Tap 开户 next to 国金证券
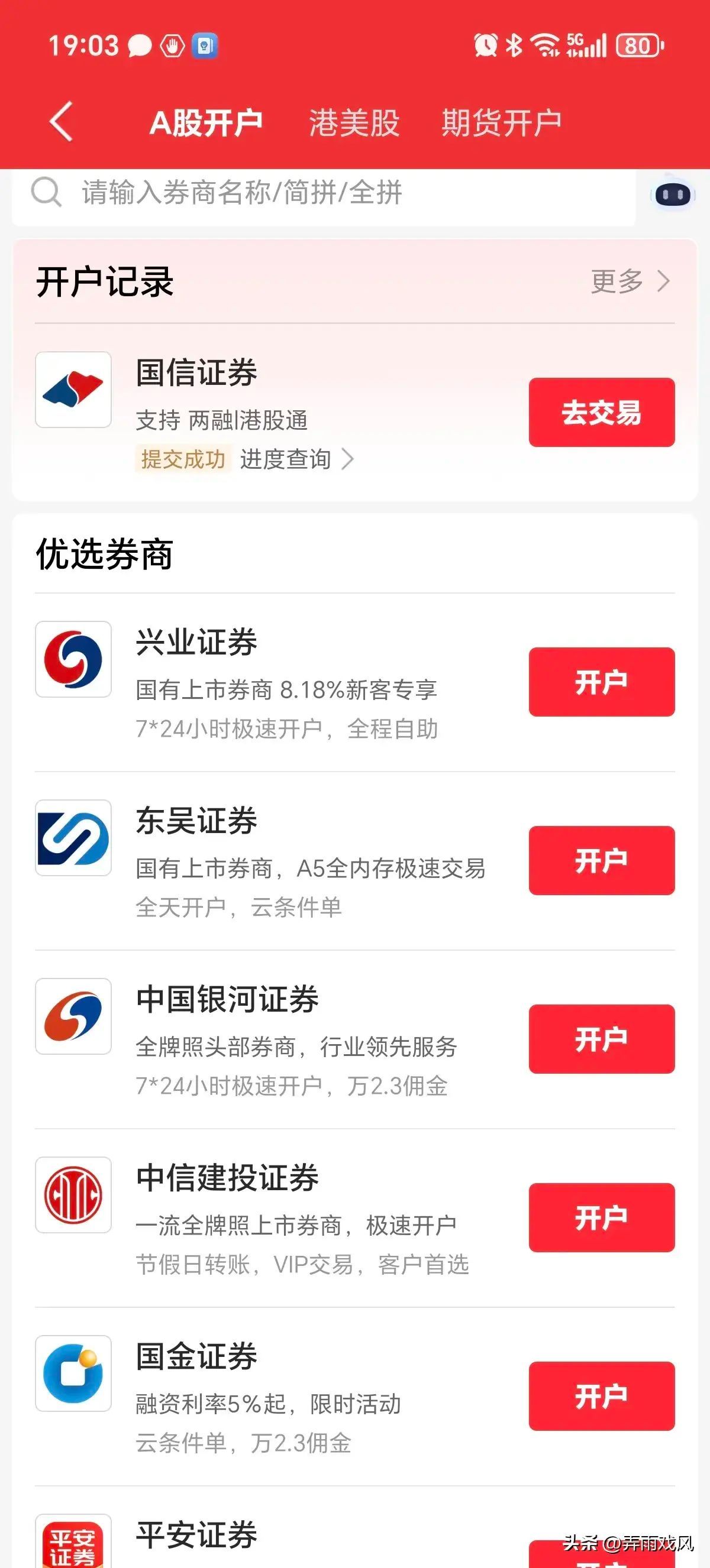This screenshot has width=710, height=1568. 601,1396
